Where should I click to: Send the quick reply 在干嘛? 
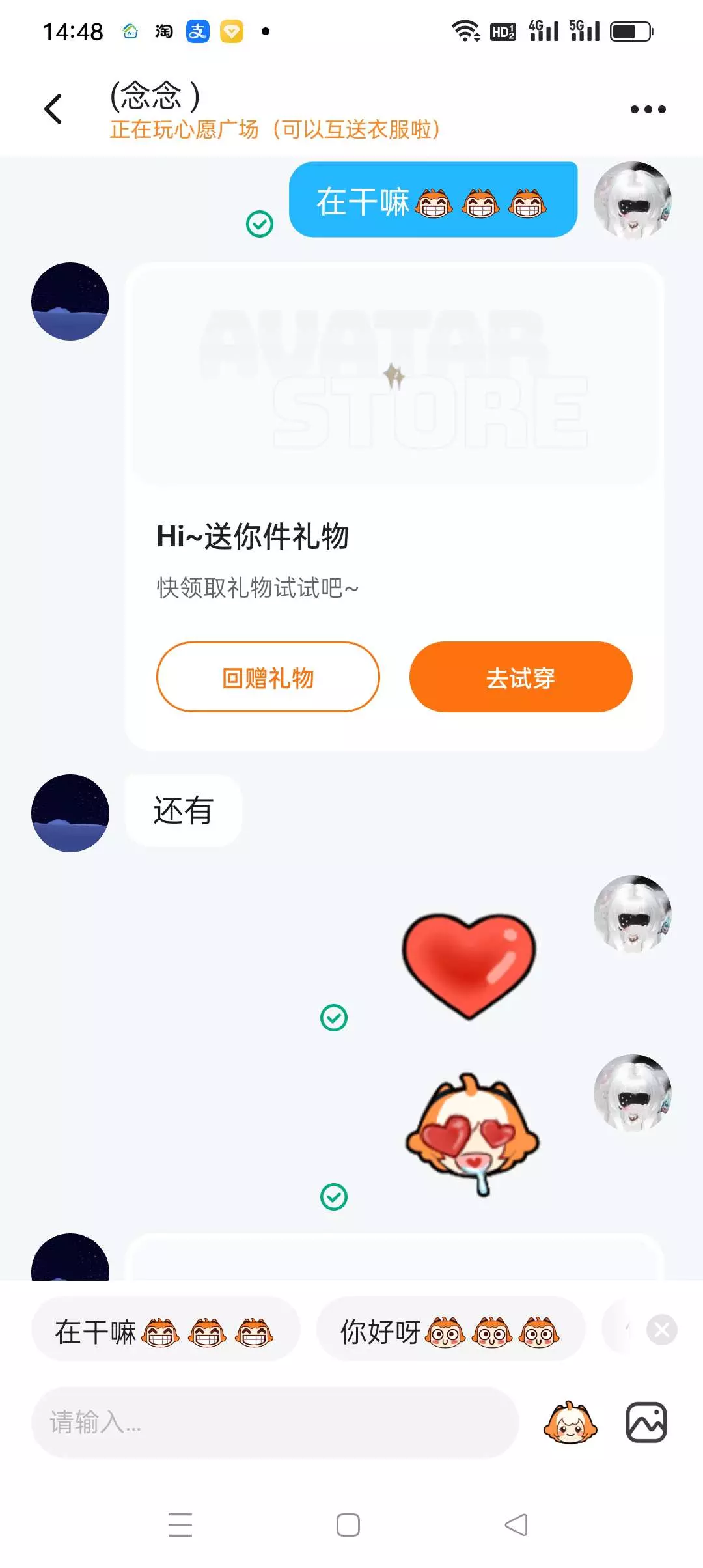pos(165,1332)
